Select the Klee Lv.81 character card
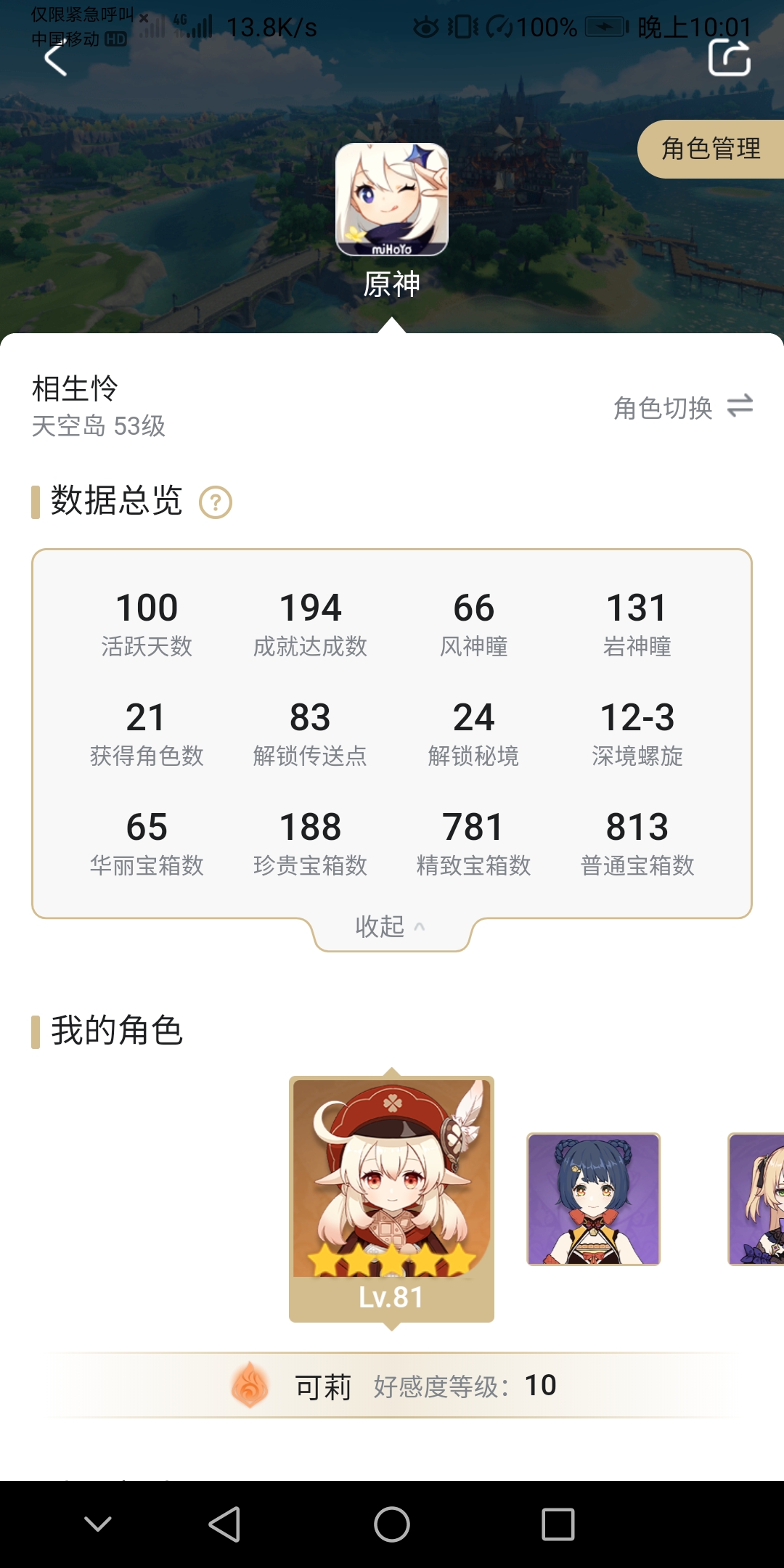Screen dimensions: 784x1568 click(391, 1198)
